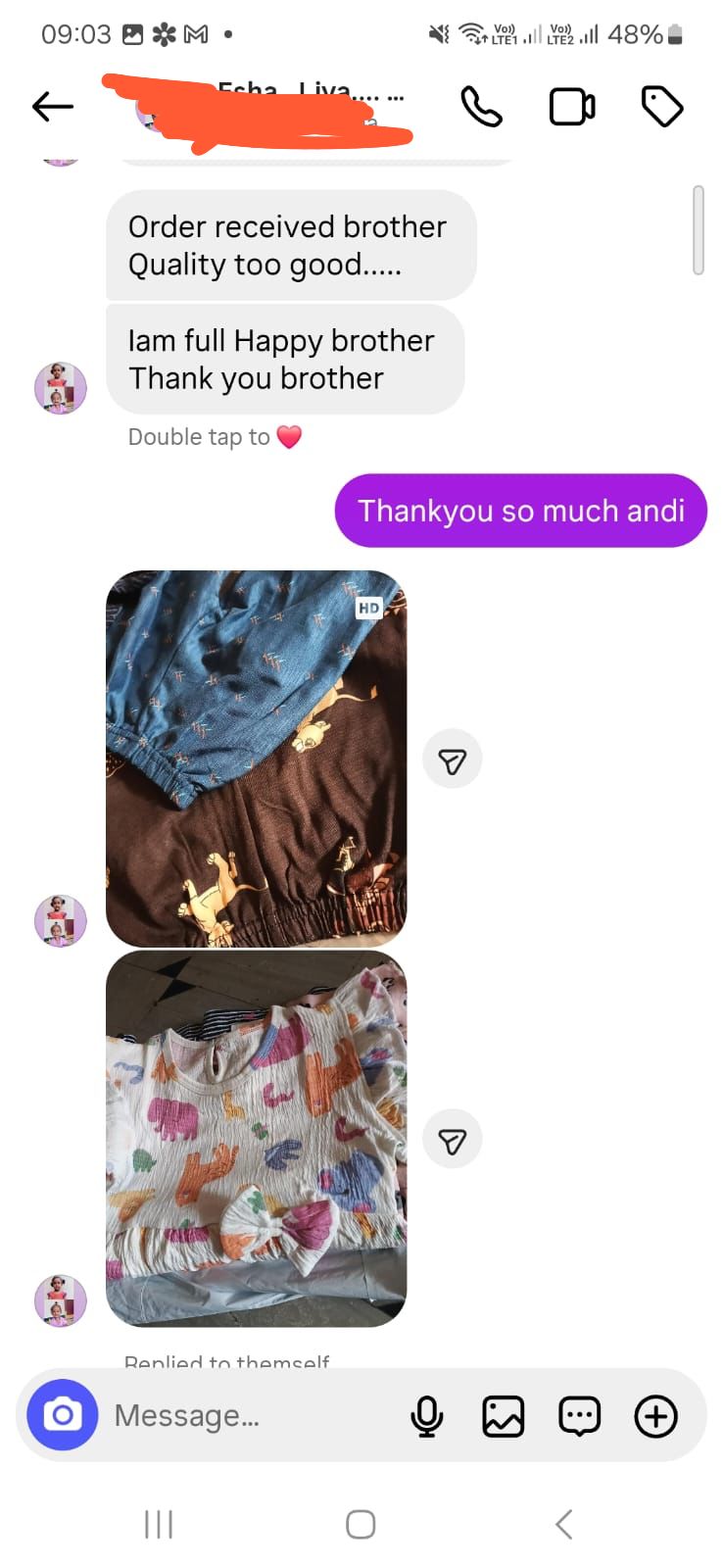The image size is (723, 1568).
Task: Open the sticker and GIF picker
Action: [579, 1416]
